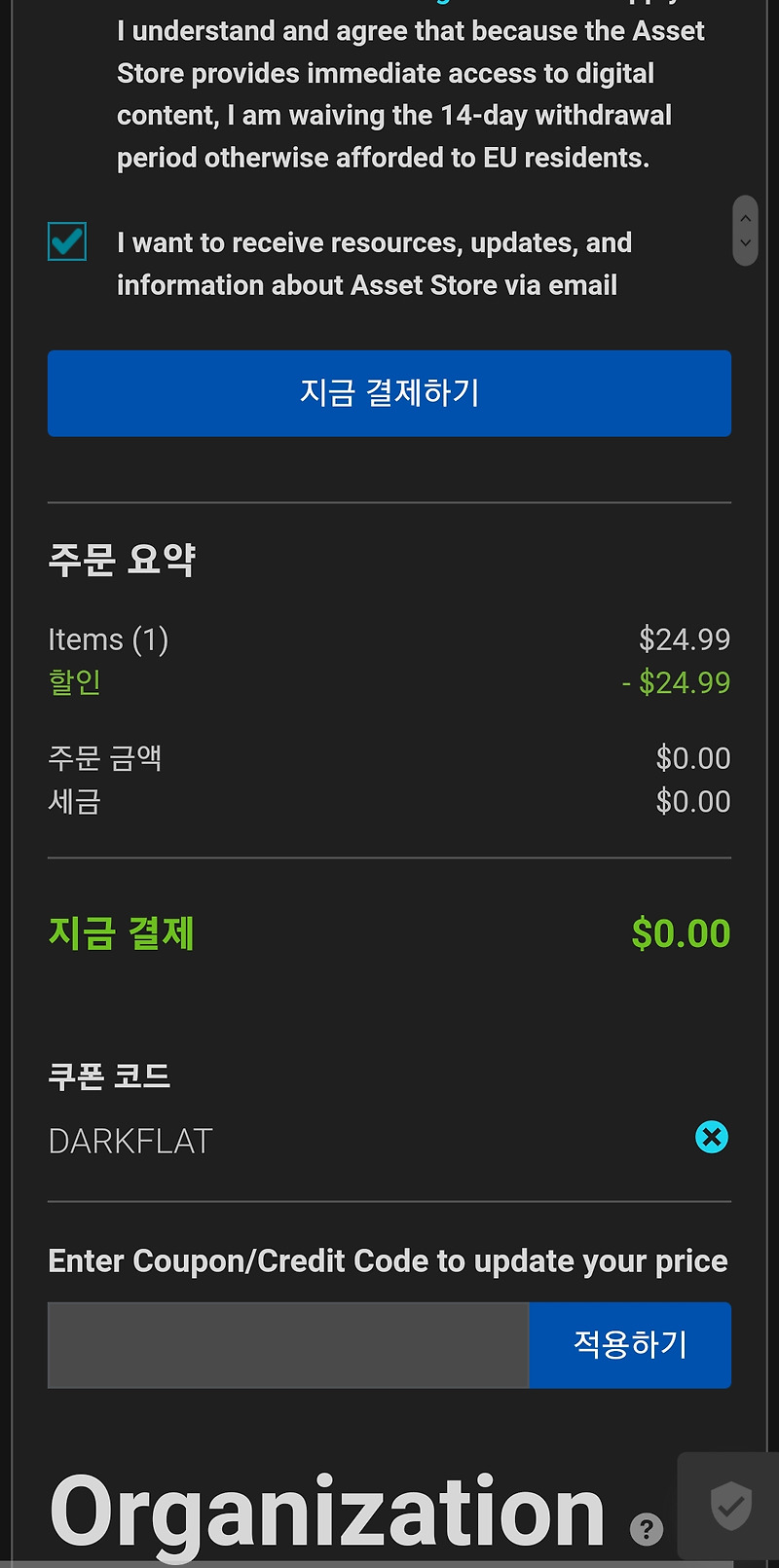Click the downward chevron on the scroll control
The height and width of the screenshot is (1568, 779).
click(x=744, y=243)
